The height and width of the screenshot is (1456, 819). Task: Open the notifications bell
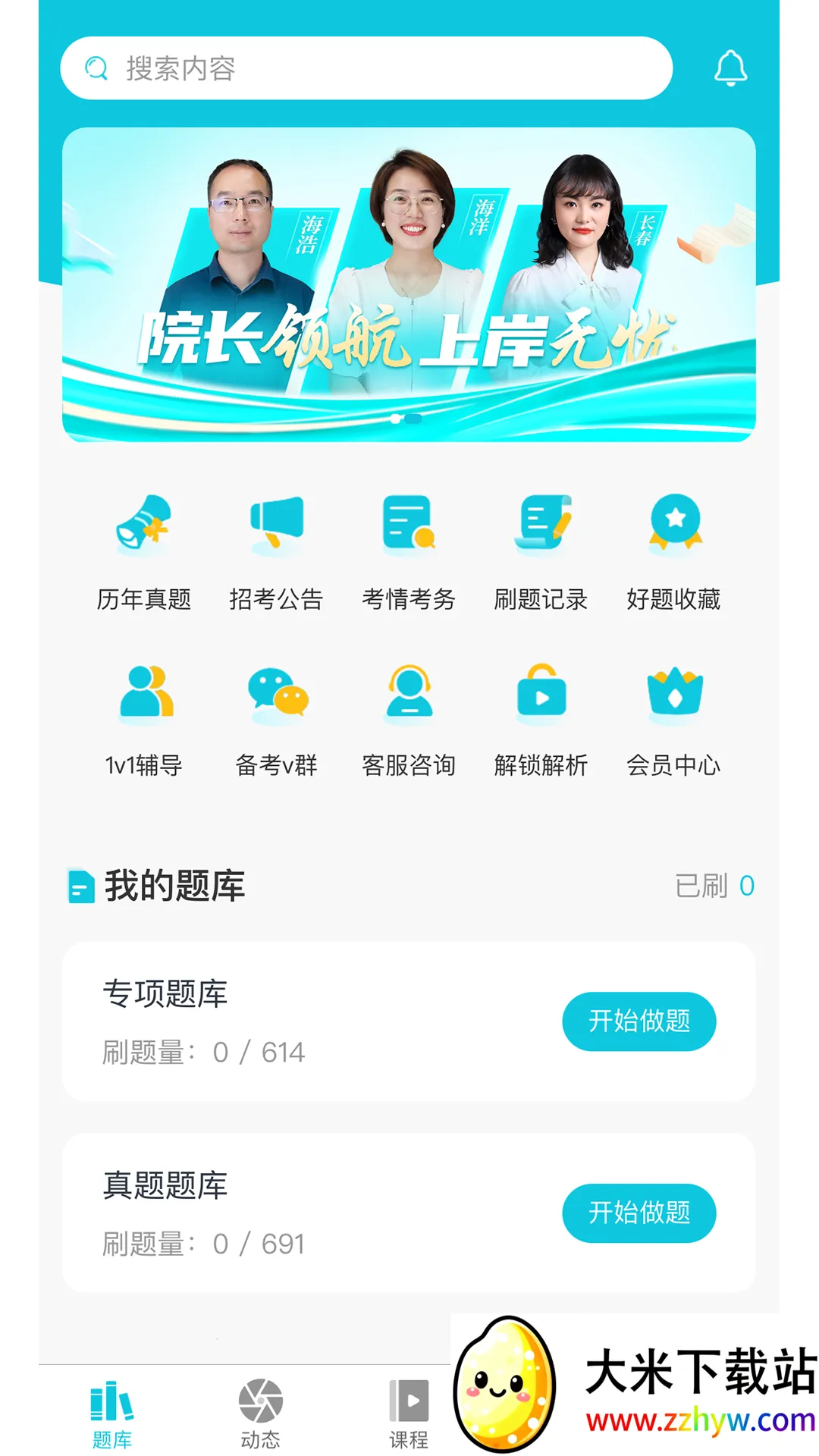(730, 68)
